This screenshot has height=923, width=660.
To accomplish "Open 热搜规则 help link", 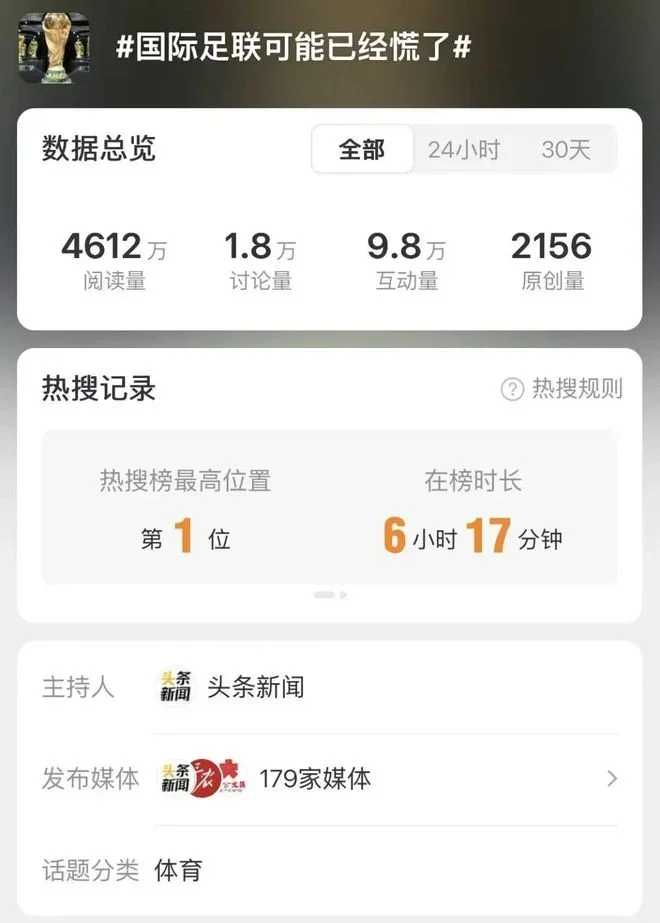I will coord(562,389).
